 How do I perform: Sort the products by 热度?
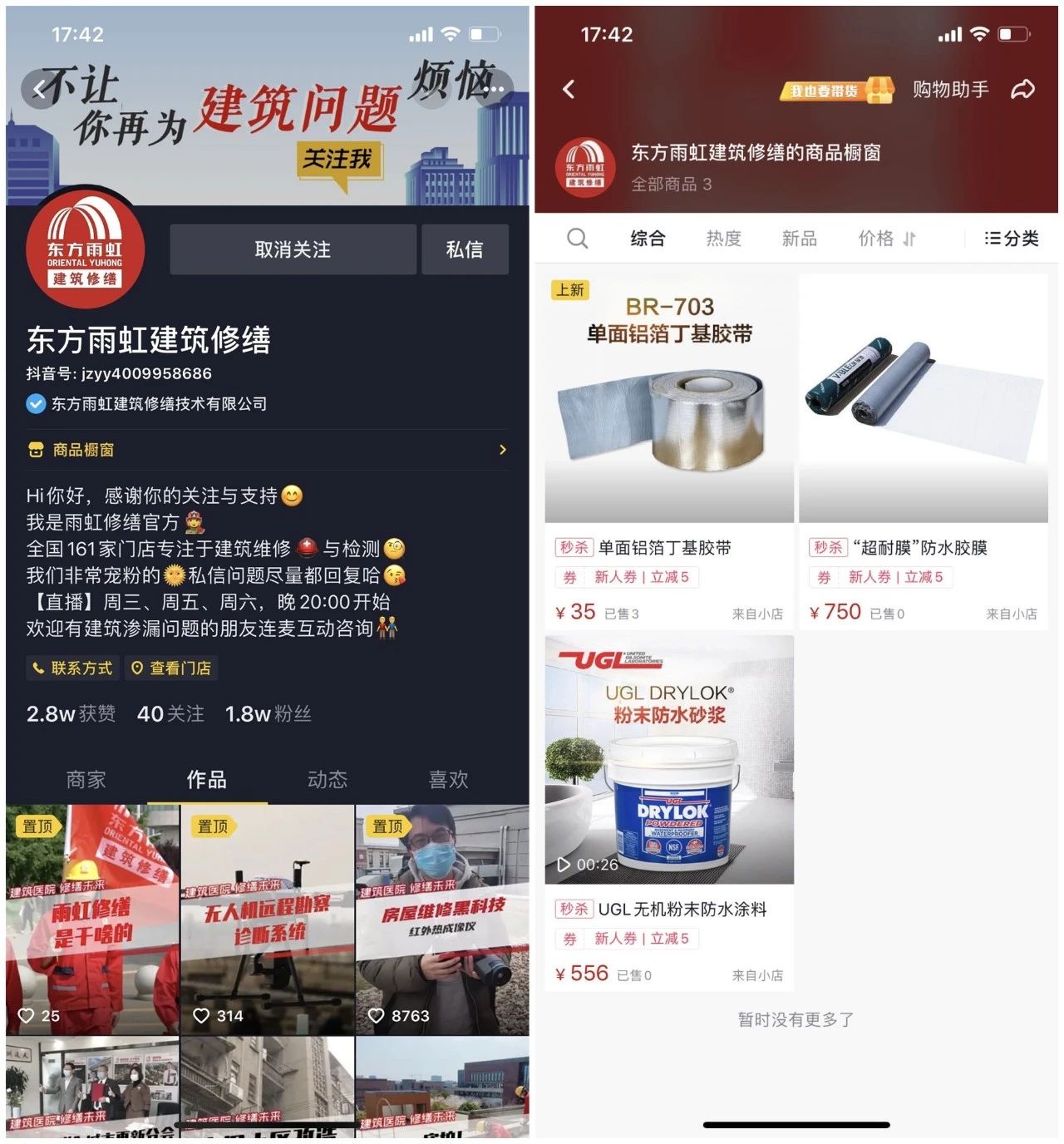click(x=723, y=239)
